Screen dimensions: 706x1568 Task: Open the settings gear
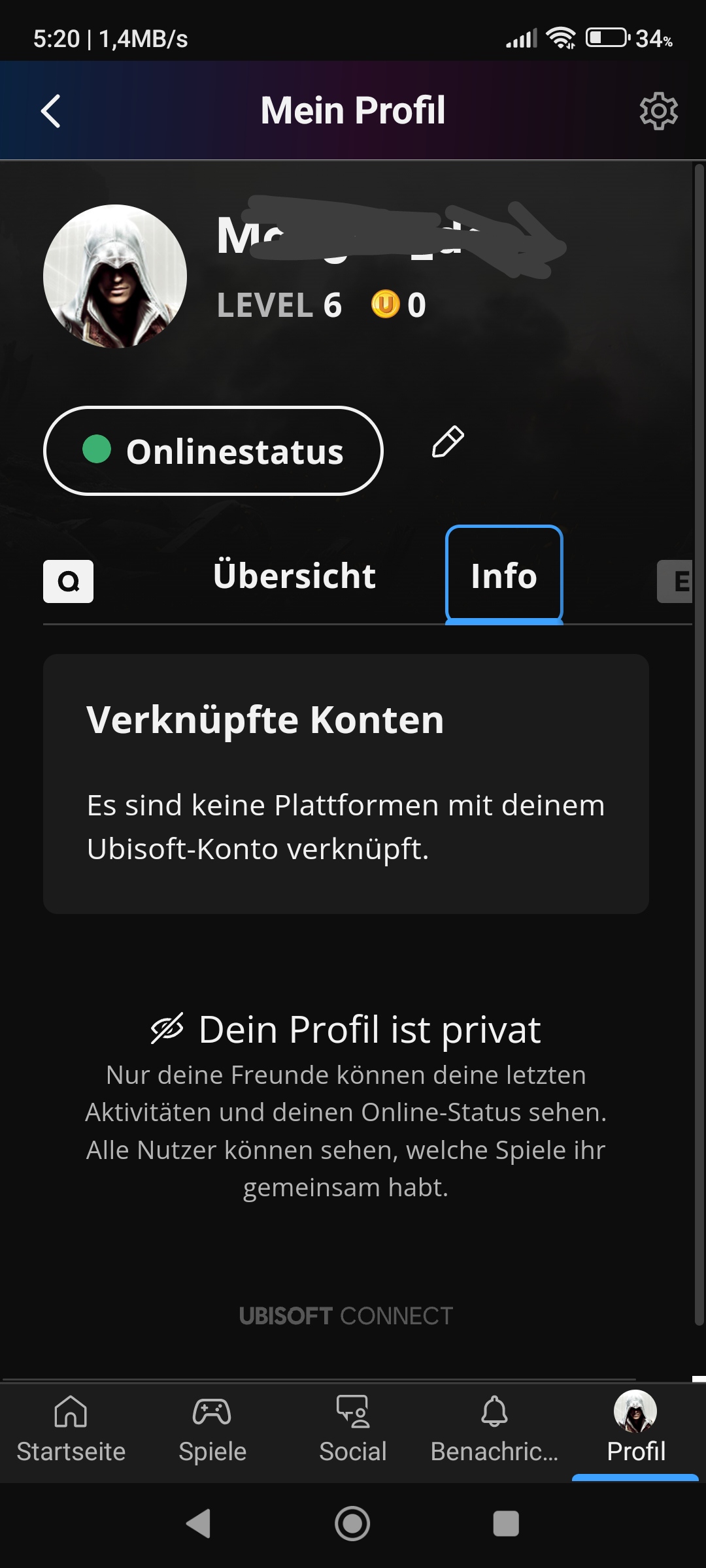click(x=658, y=111)
